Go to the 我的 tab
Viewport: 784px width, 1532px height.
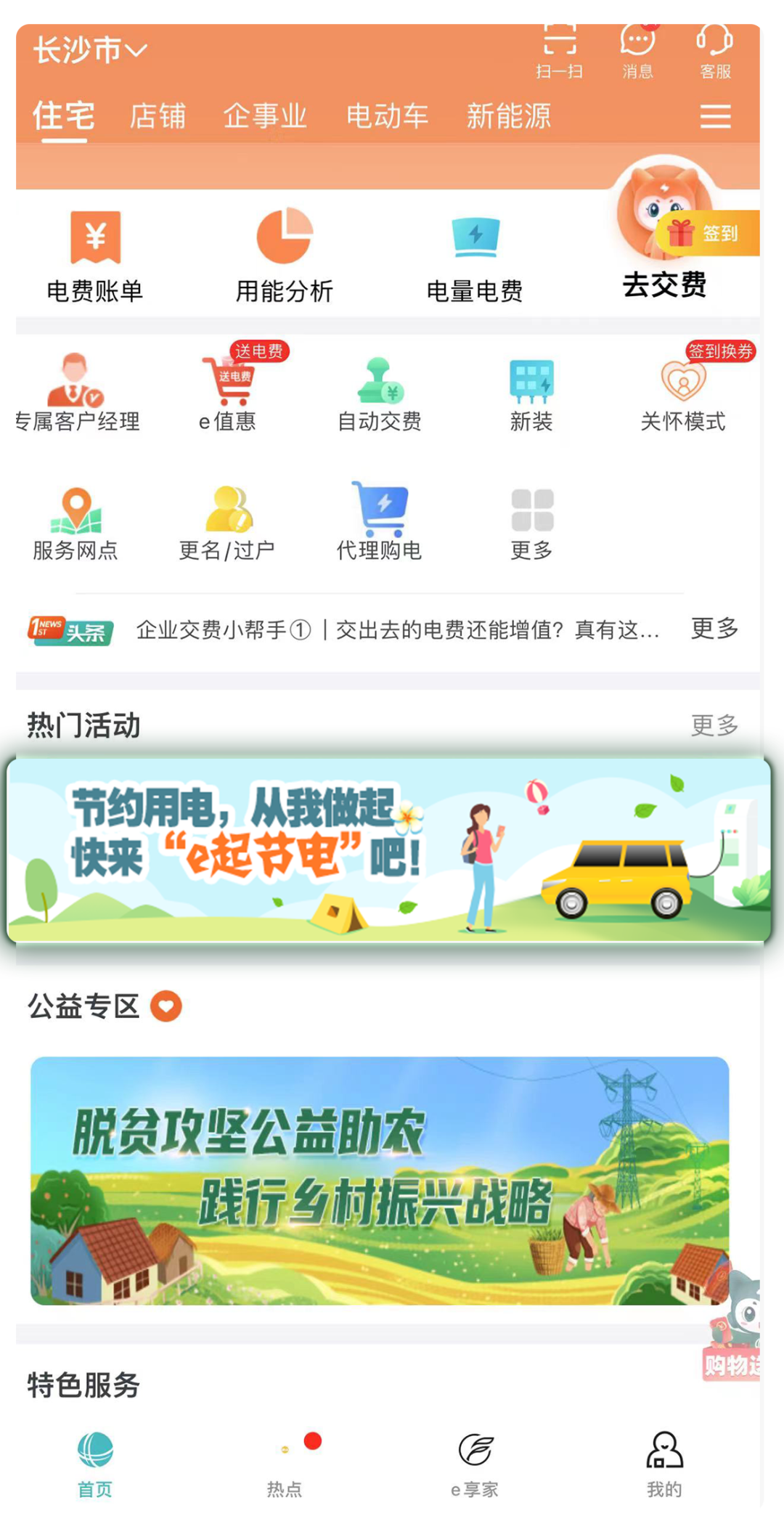point(664,1464)
